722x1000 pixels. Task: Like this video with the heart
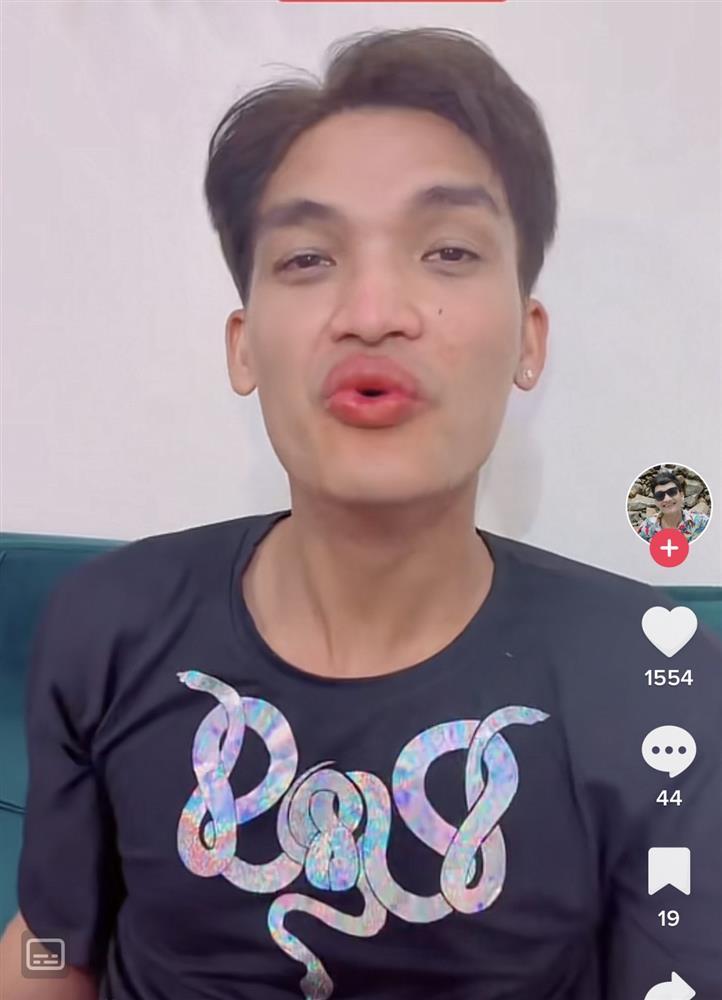tap(669, 632)
